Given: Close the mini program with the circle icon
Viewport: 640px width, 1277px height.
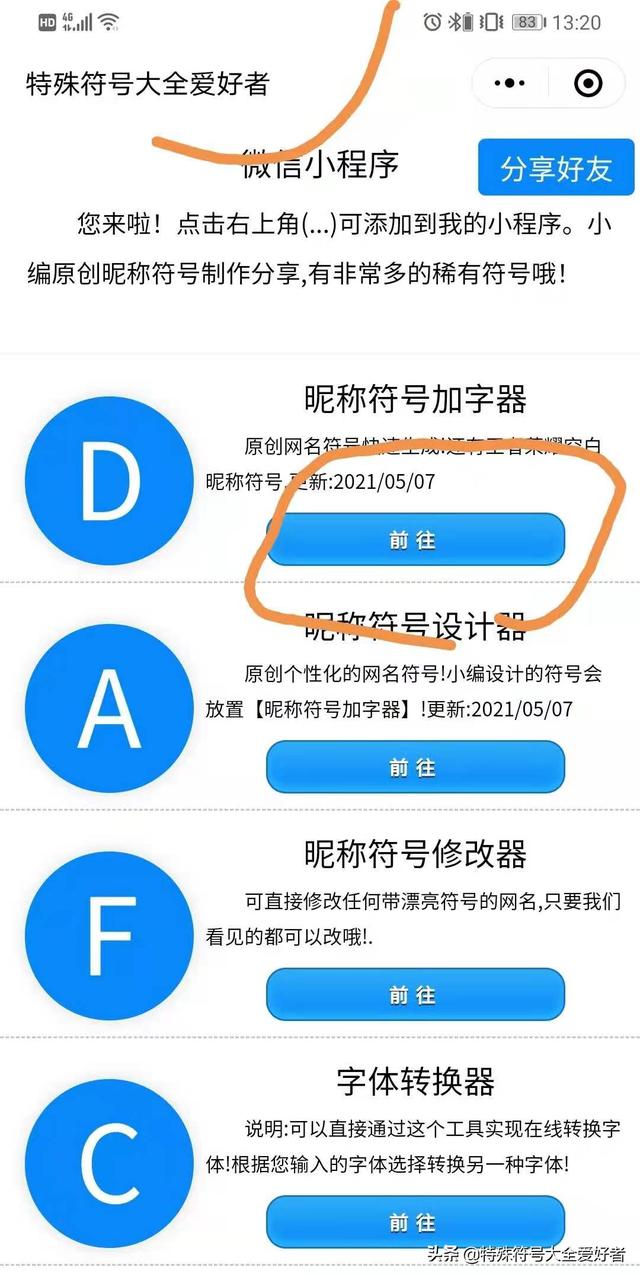Looking at the screenshot, I should click(x=589, y=84).
